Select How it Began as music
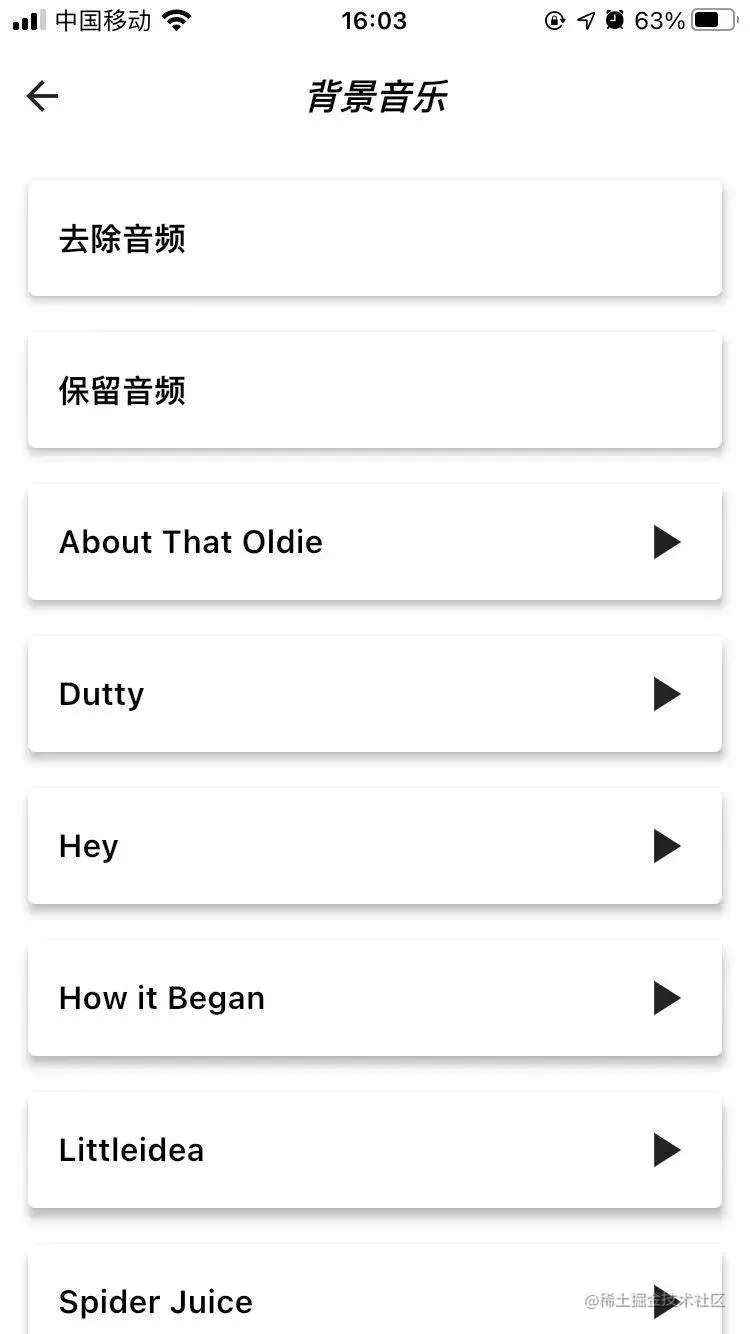Image resolution: width=750 pixels, height=1334 pixels. 300,998
